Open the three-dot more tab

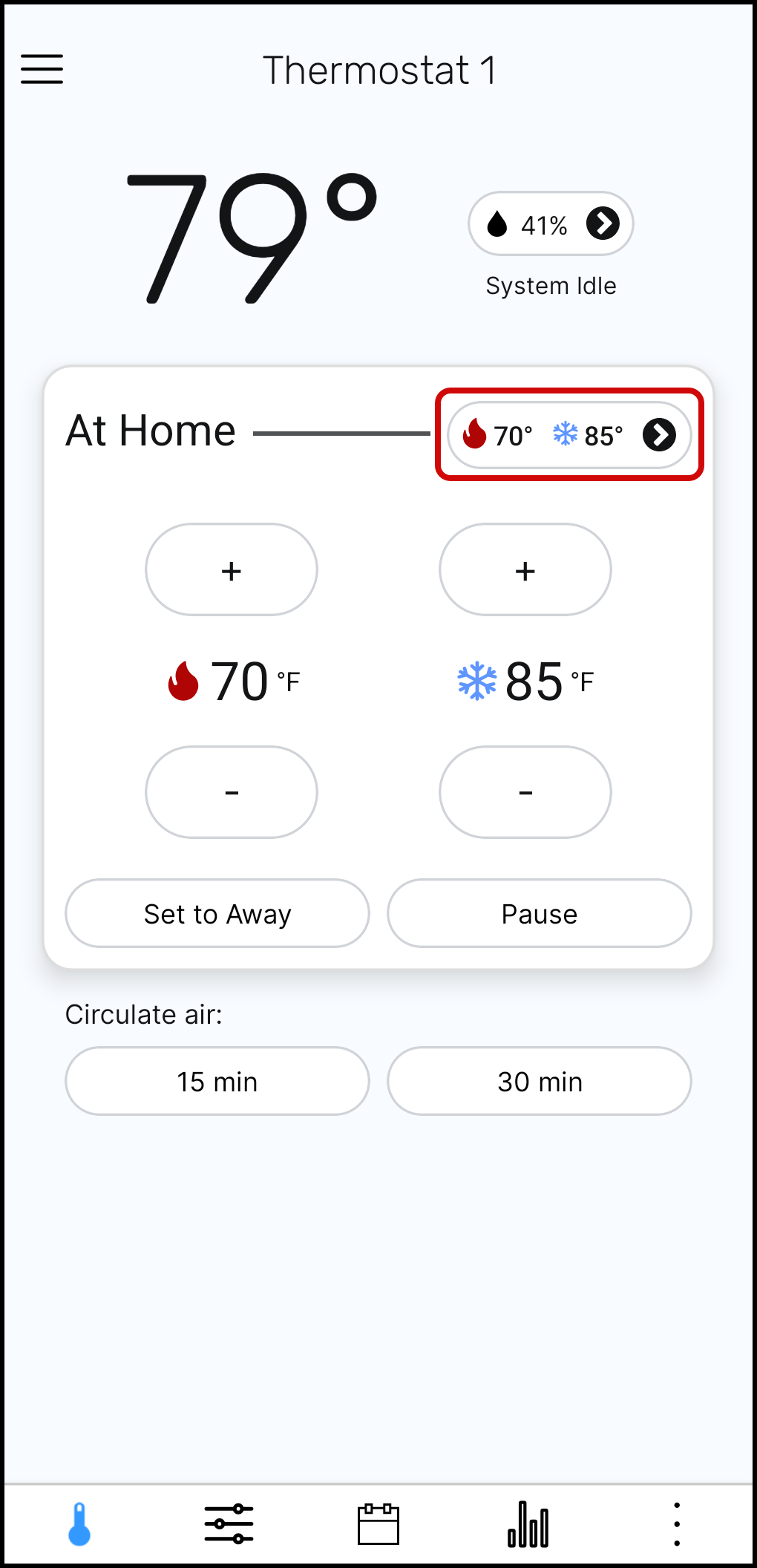tap(676, 1524)
